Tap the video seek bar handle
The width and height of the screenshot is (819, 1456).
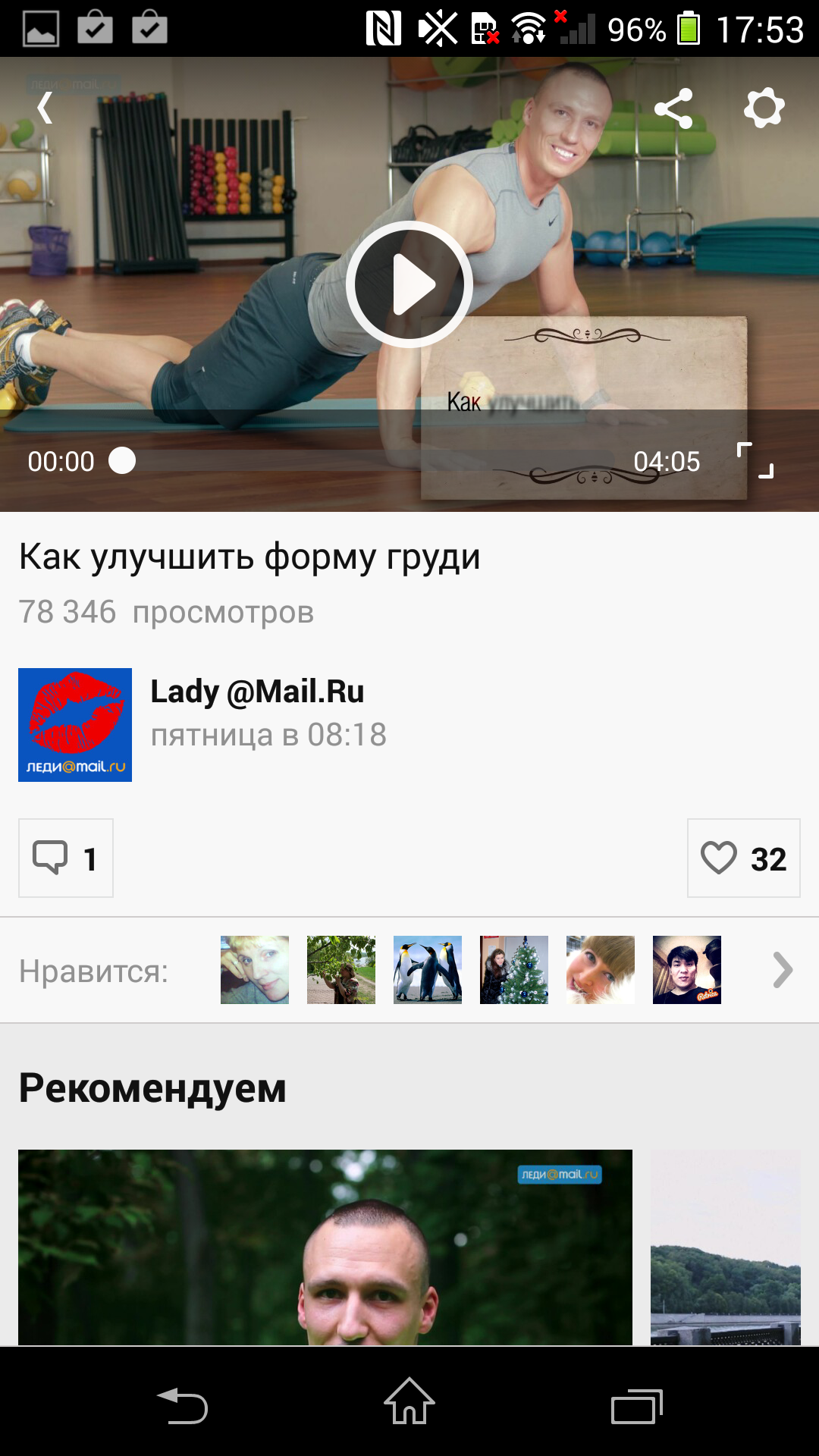(x=122, y=460)
